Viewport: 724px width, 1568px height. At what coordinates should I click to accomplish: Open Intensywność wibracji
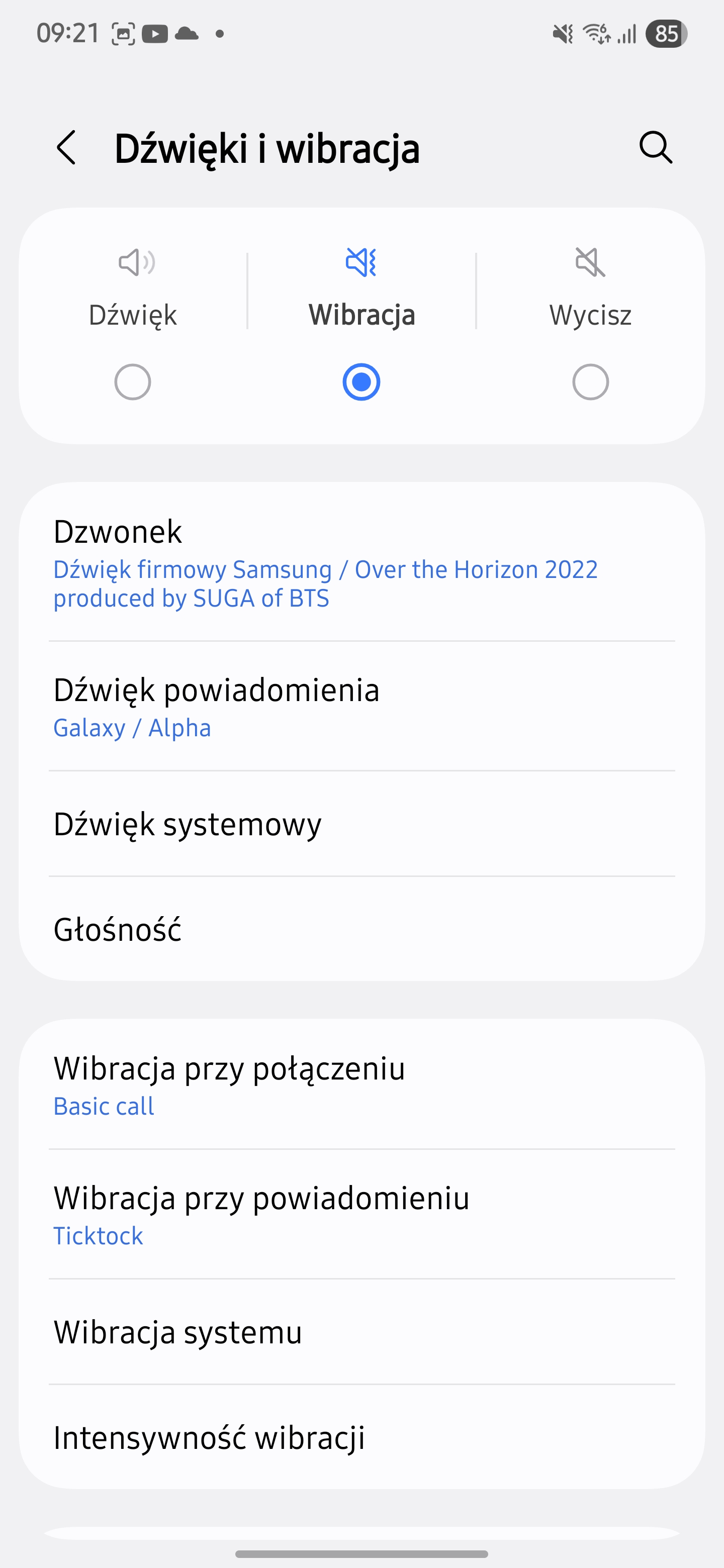coord(361,1437)
